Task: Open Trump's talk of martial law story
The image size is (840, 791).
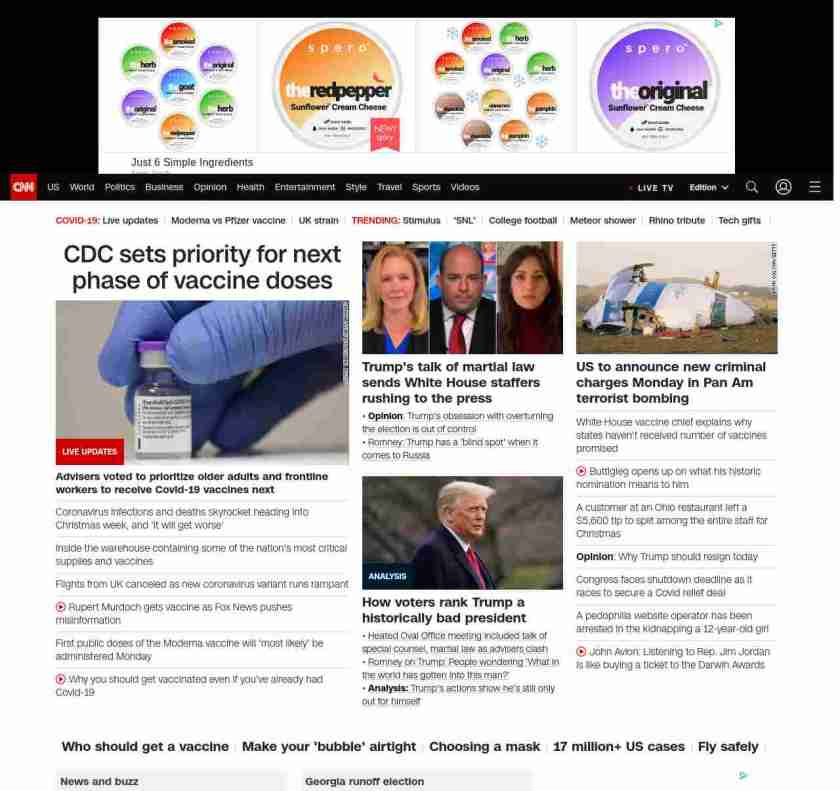Action: [450, 382]
